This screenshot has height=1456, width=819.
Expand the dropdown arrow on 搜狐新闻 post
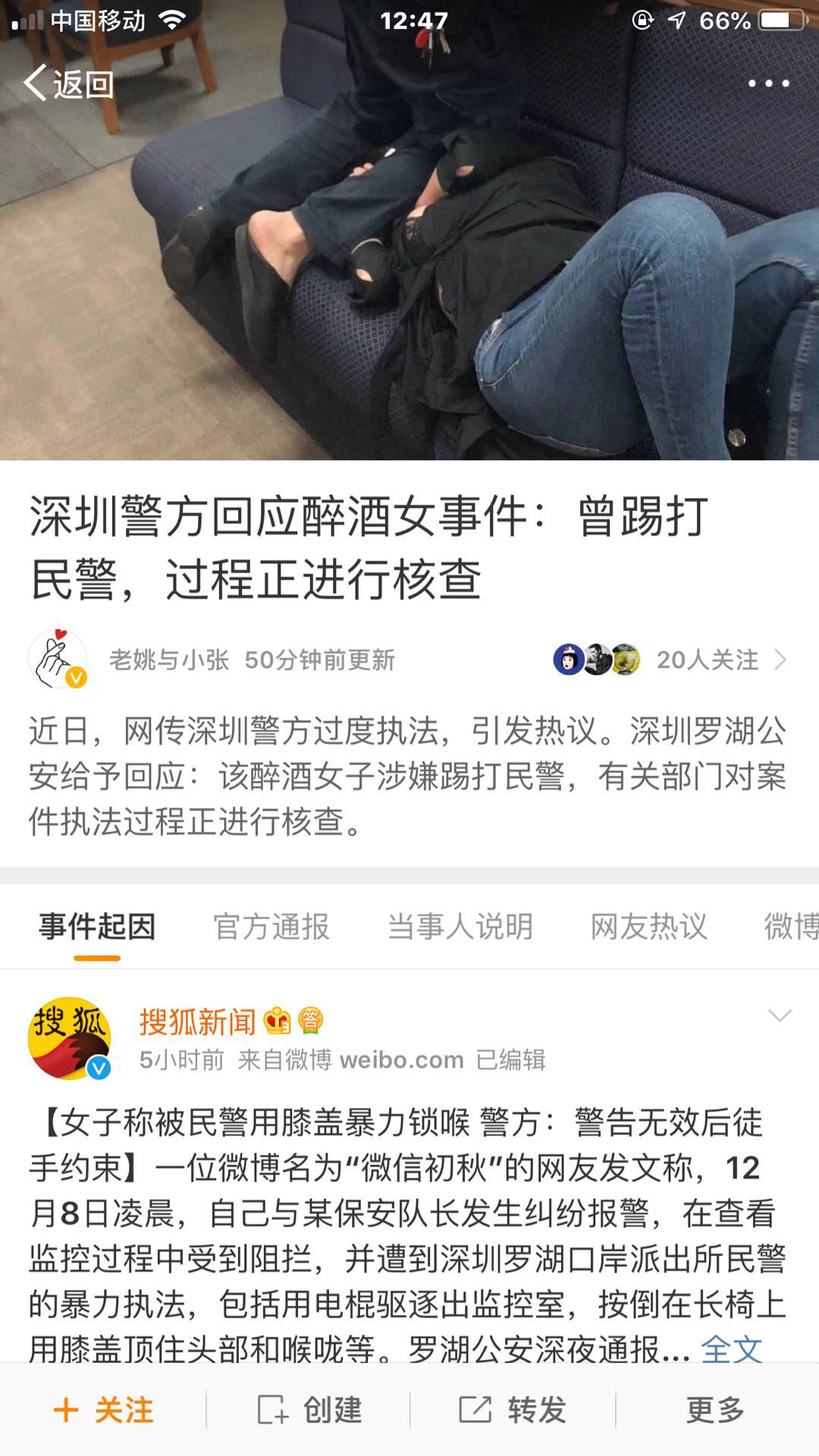780,1016
